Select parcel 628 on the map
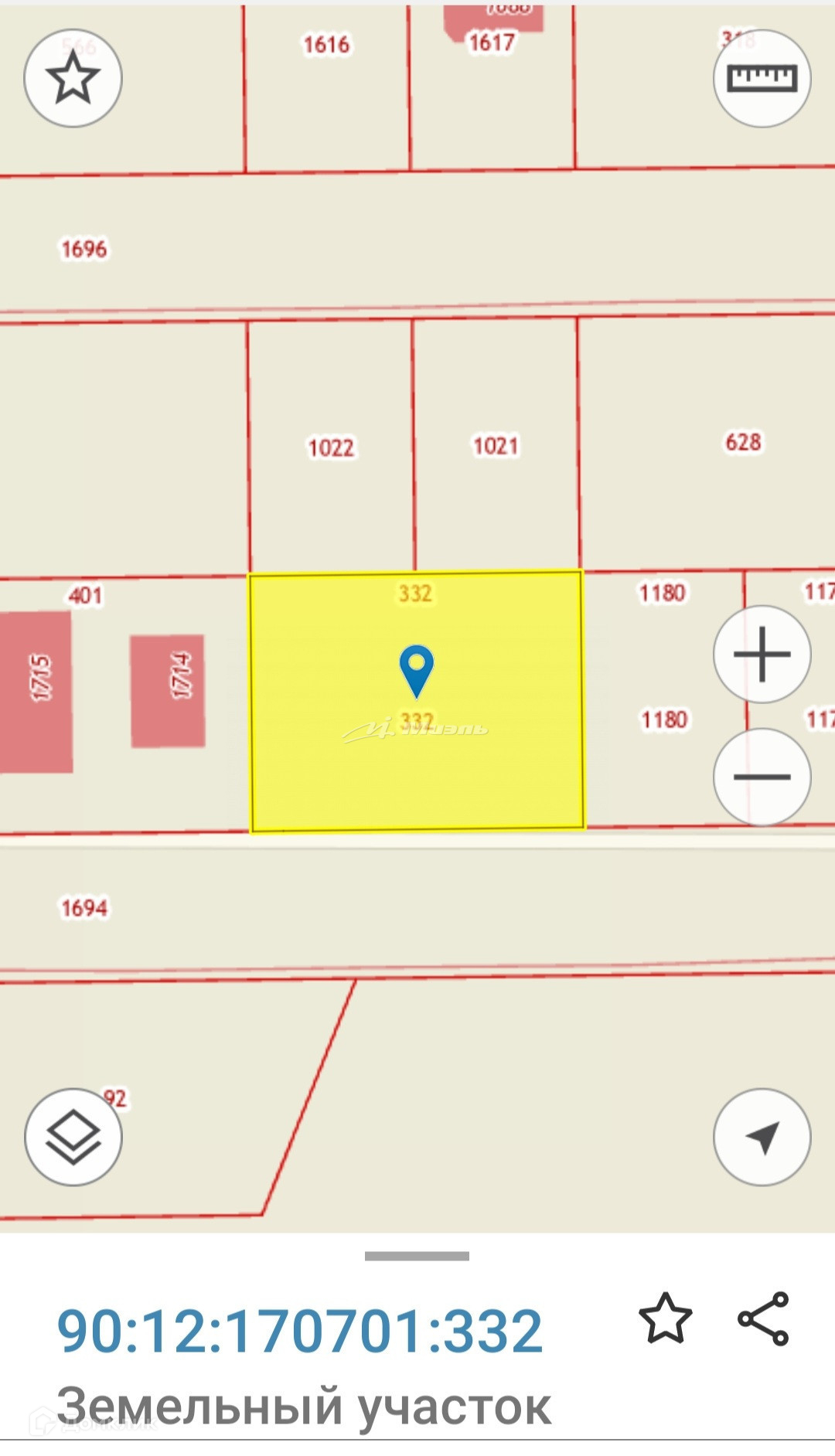 [x=742, y=442]
